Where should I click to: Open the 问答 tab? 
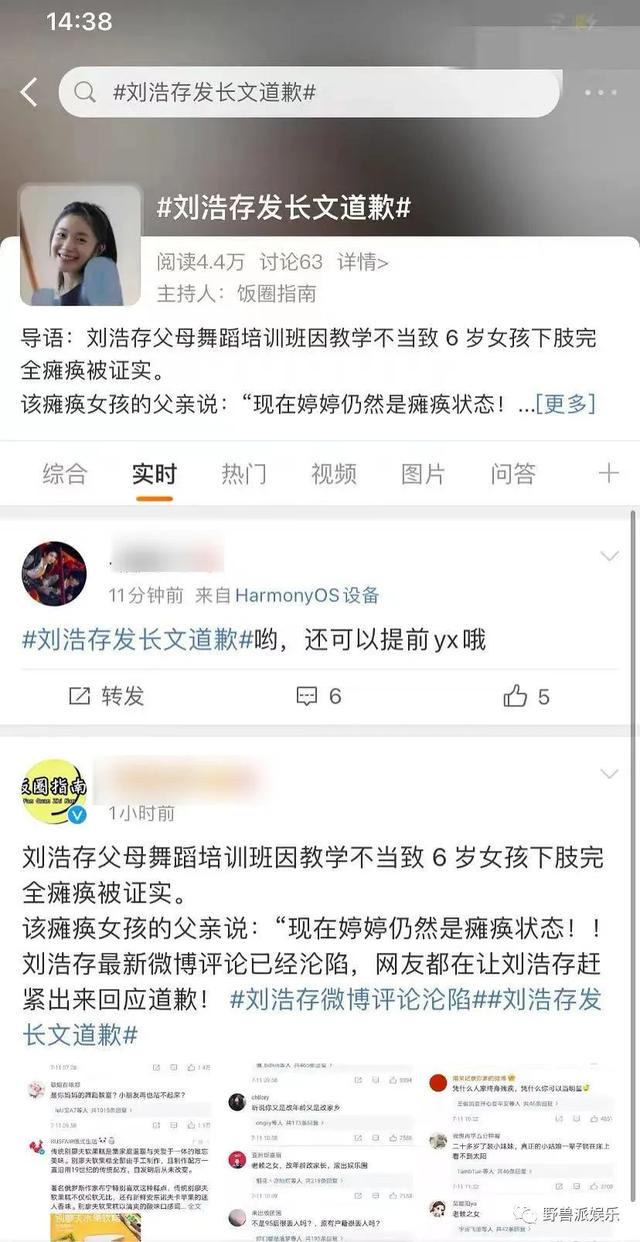click(x=513, y=474)
